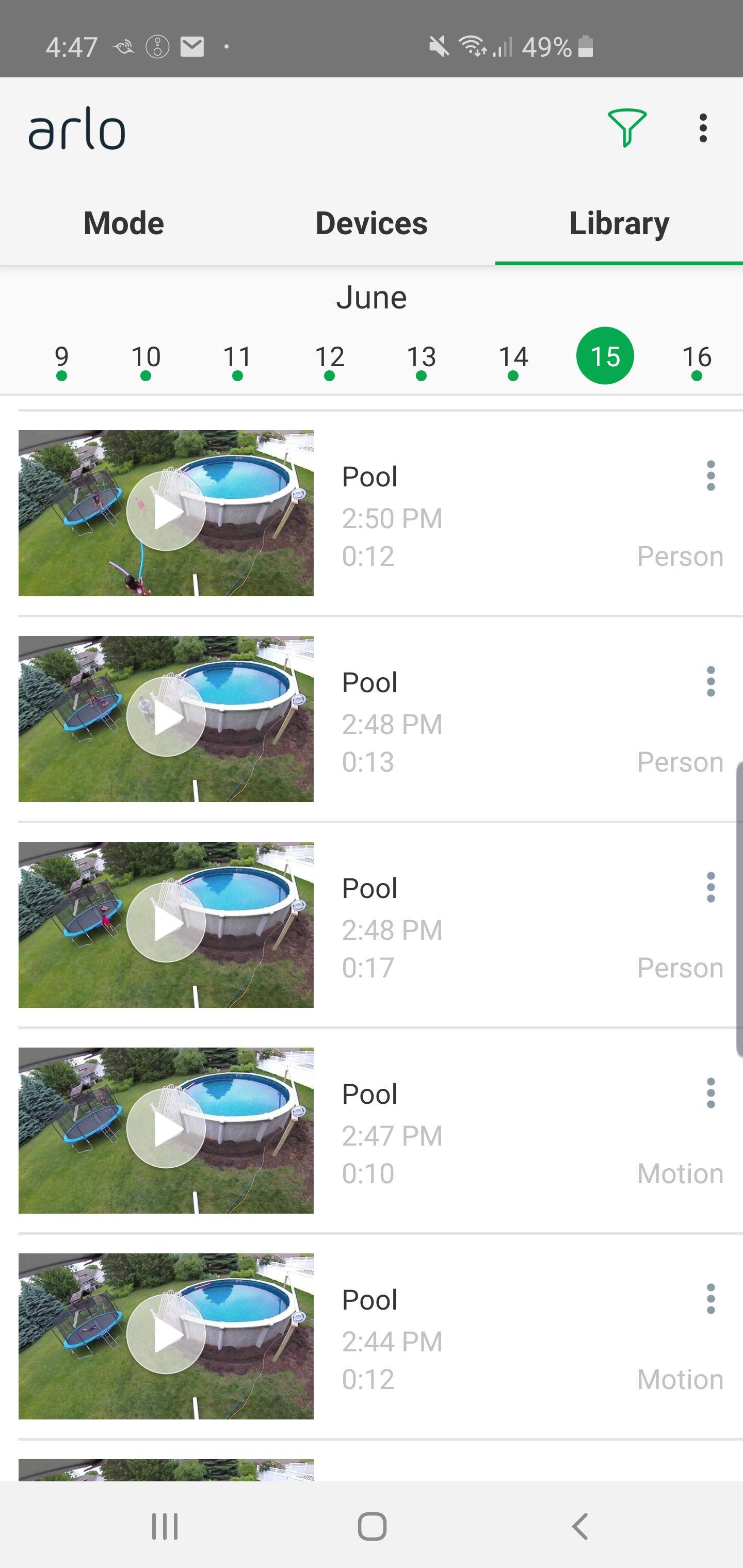Select June 9 in the date strip
743x1568 pixels.
click(61, 357)
